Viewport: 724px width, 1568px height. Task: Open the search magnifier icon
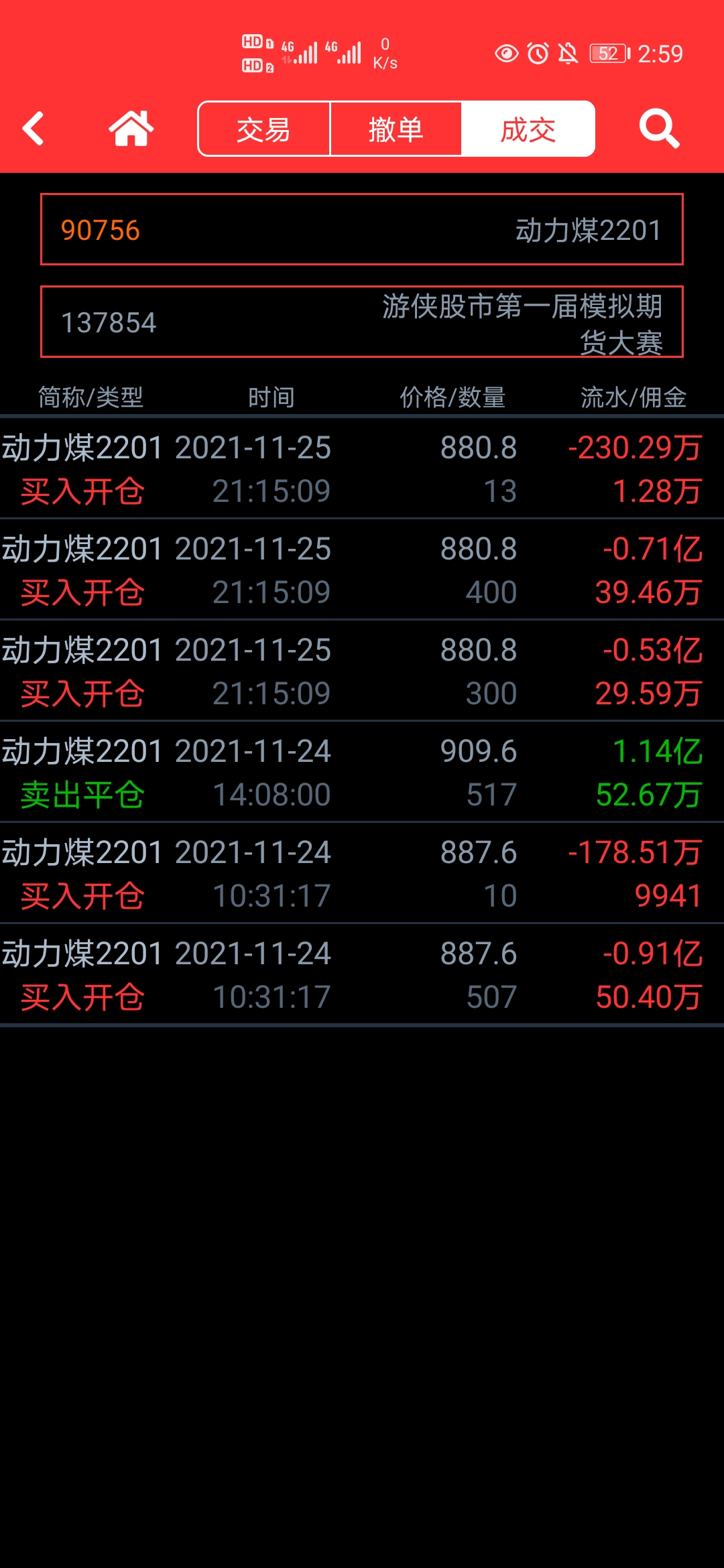pyautogui.click(x=660, y=129)
